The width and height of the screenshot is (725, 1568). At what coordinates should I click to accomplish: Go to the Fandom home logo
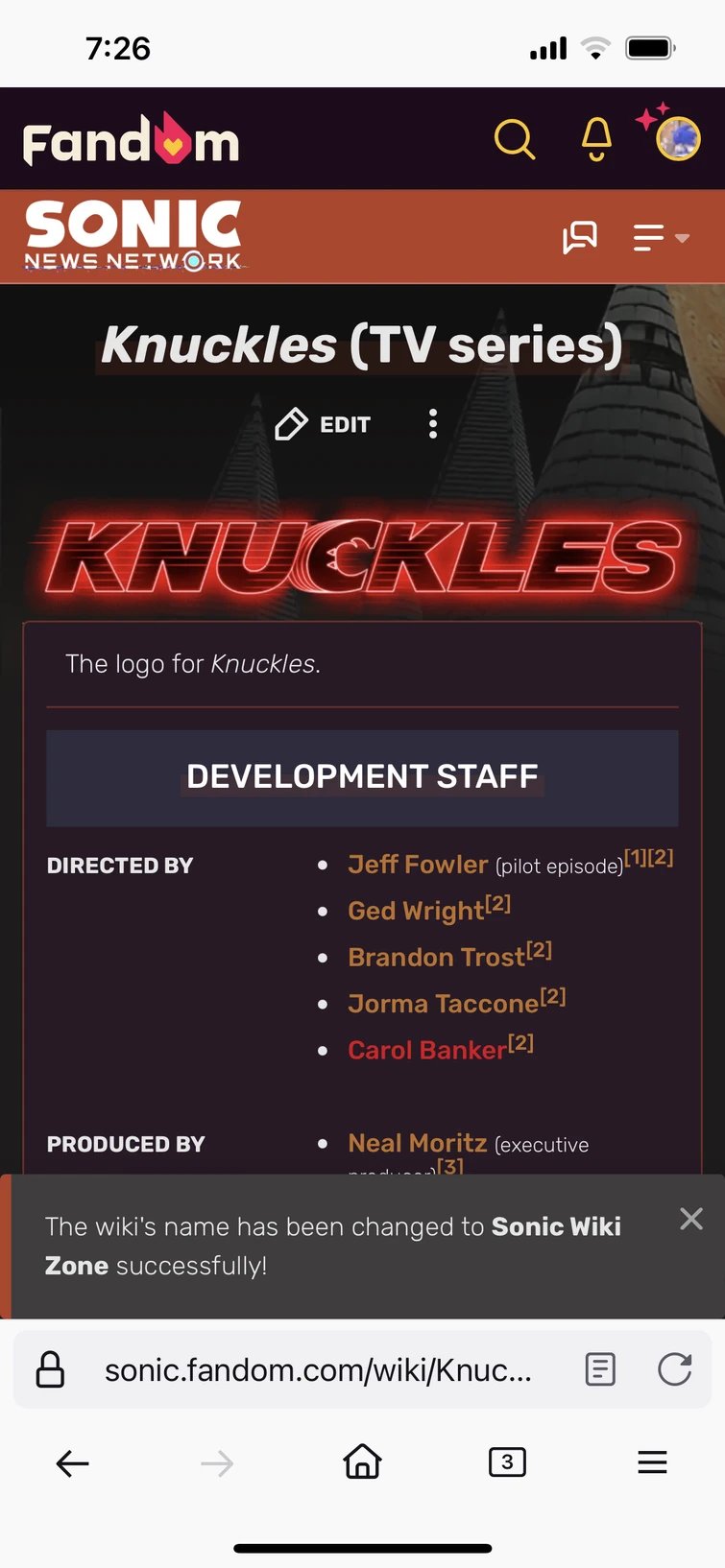132,140
